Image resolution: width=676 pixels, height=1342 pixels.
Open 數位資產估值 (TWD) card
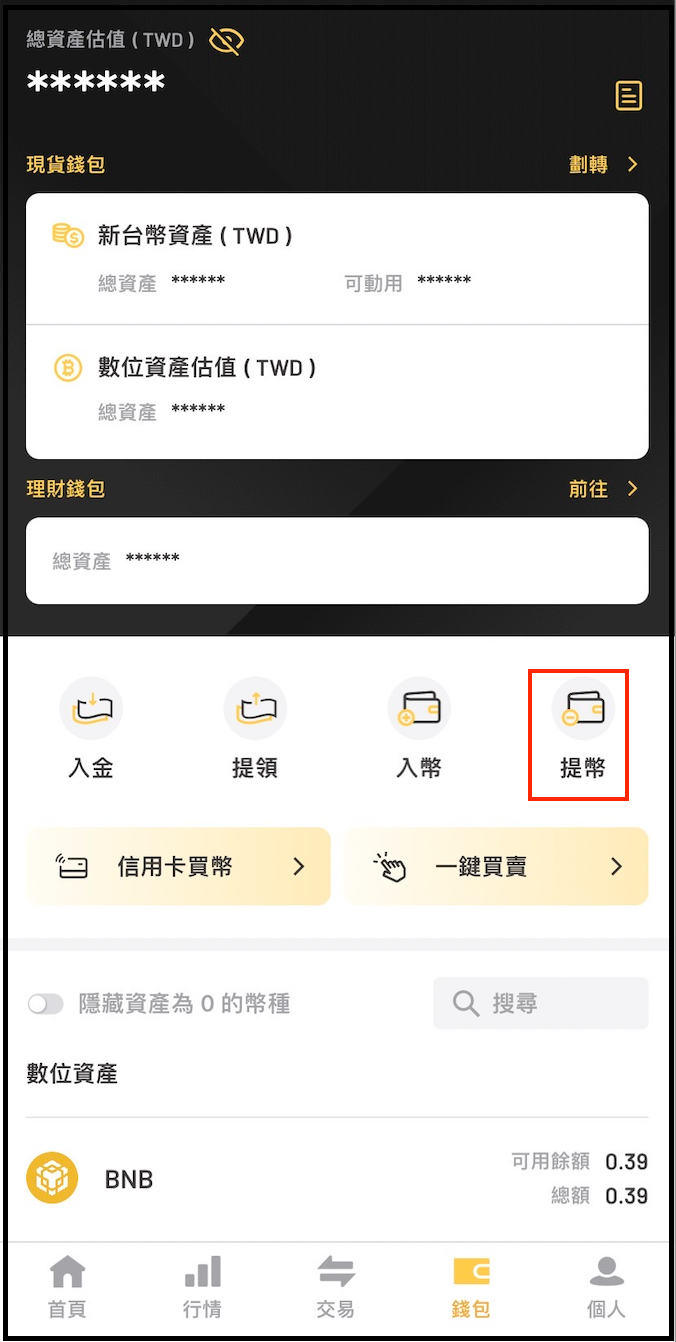[337, 390]
